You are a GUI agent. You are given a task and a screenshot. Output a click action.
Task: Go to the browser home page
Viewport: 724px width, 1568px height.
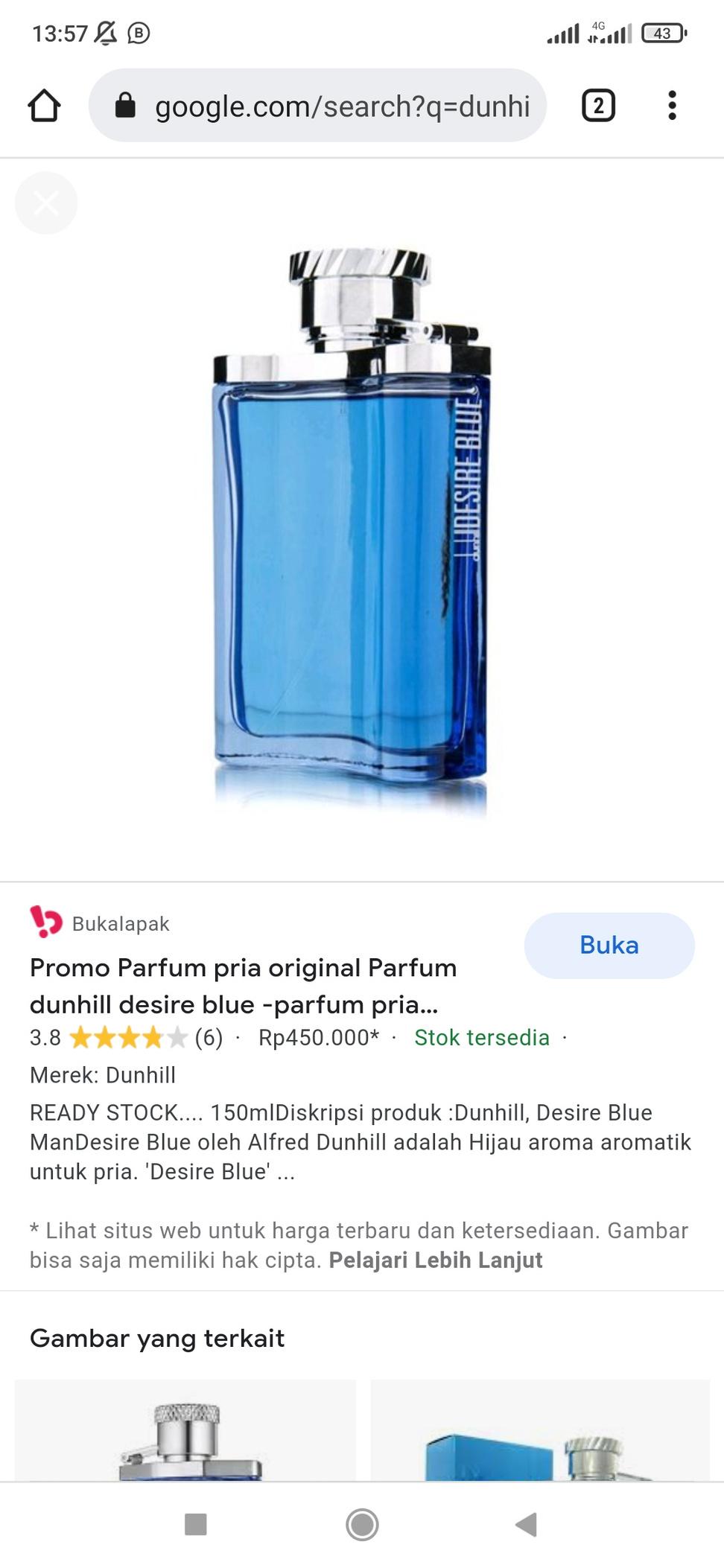click(44, 106)
